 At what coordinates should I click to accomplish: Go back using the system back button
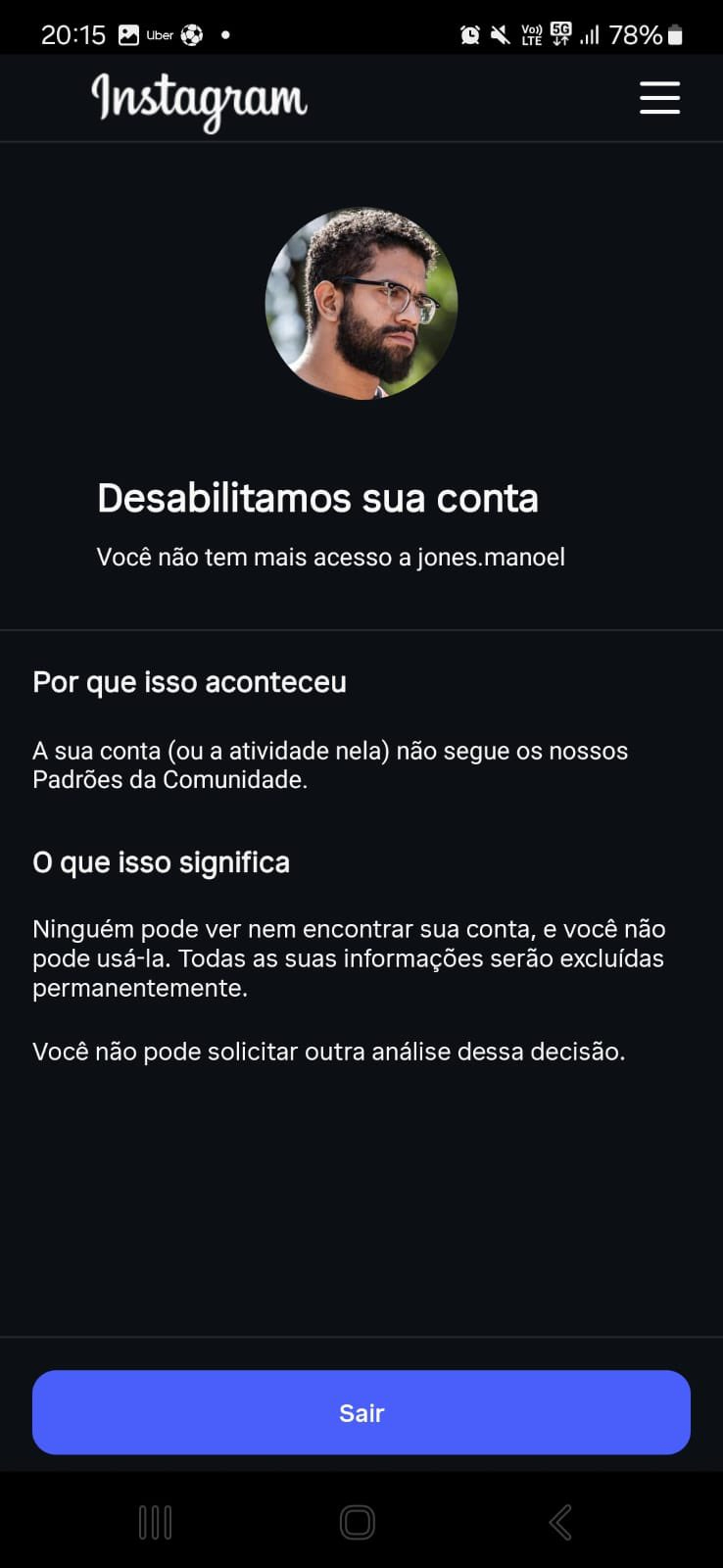point(560,1522)
